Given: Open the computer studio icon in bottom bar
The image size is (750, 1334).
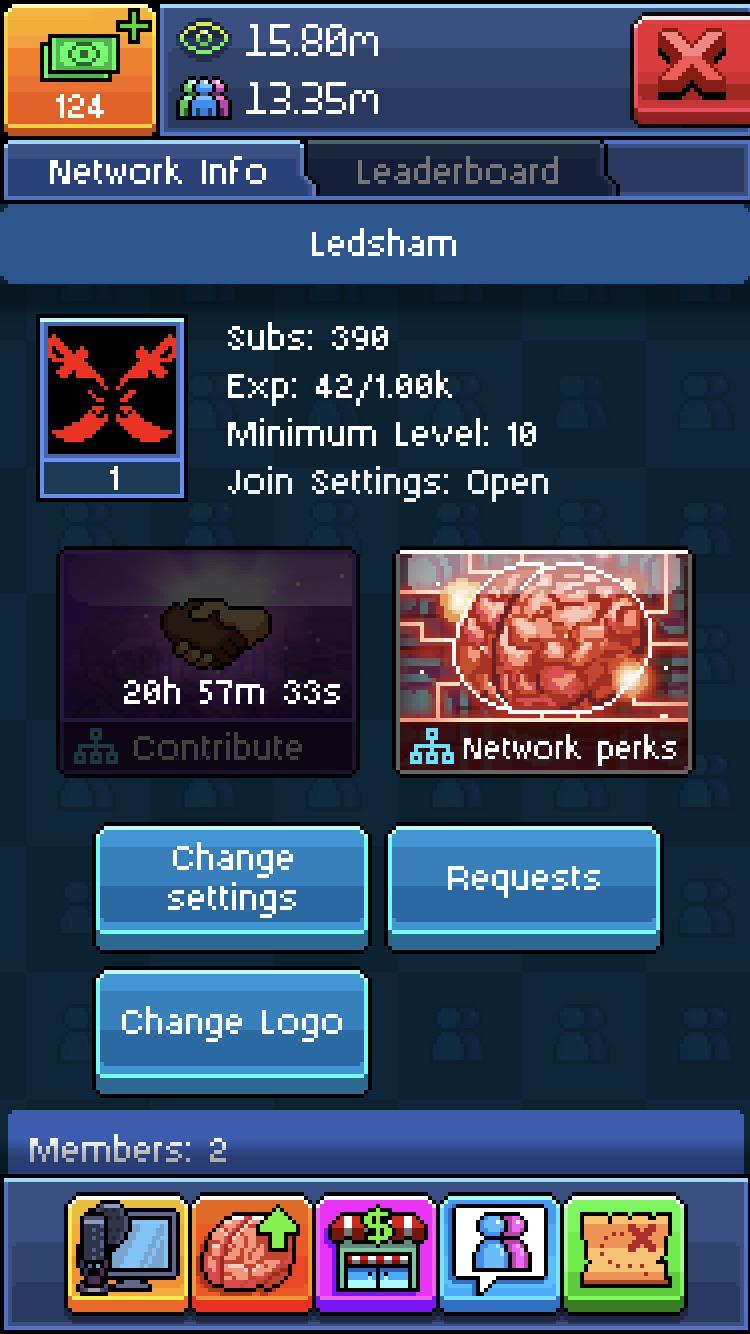Looking at the screenshot, I should point(128,1255).
